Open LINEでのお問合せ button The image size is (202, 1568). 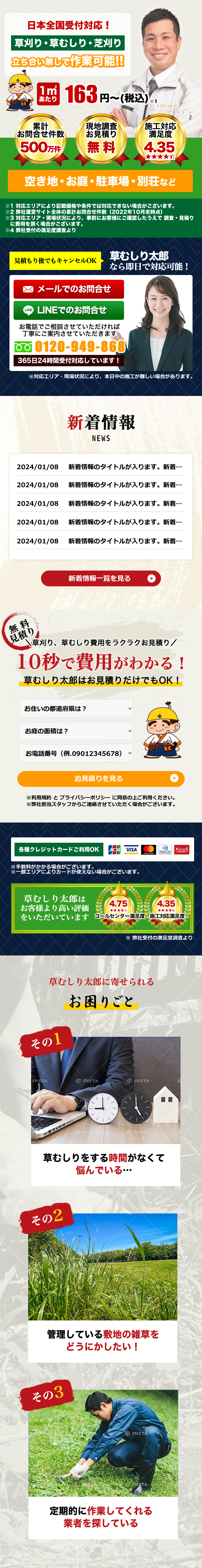[68, 310]
